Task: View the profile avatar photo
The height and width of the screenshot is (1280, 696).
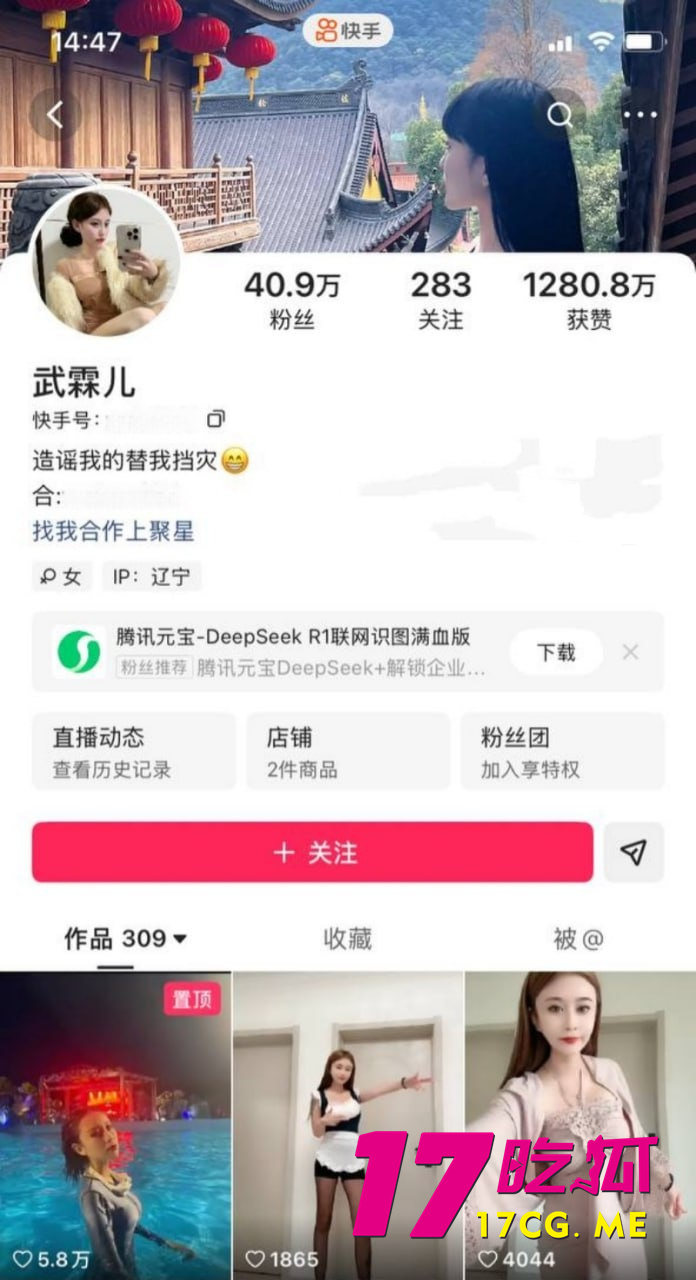Action: [106, 261]
